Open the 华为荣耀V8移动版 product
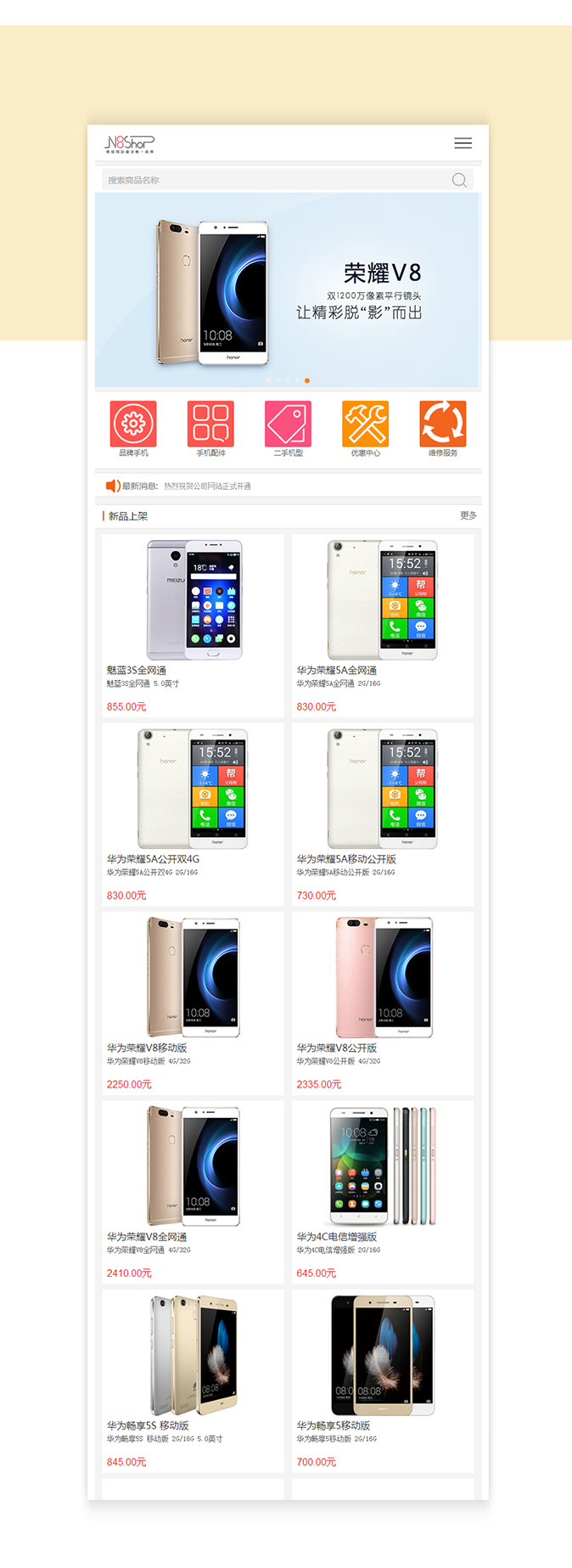Screen dimensions: 572x1568 pos(193,1002)
